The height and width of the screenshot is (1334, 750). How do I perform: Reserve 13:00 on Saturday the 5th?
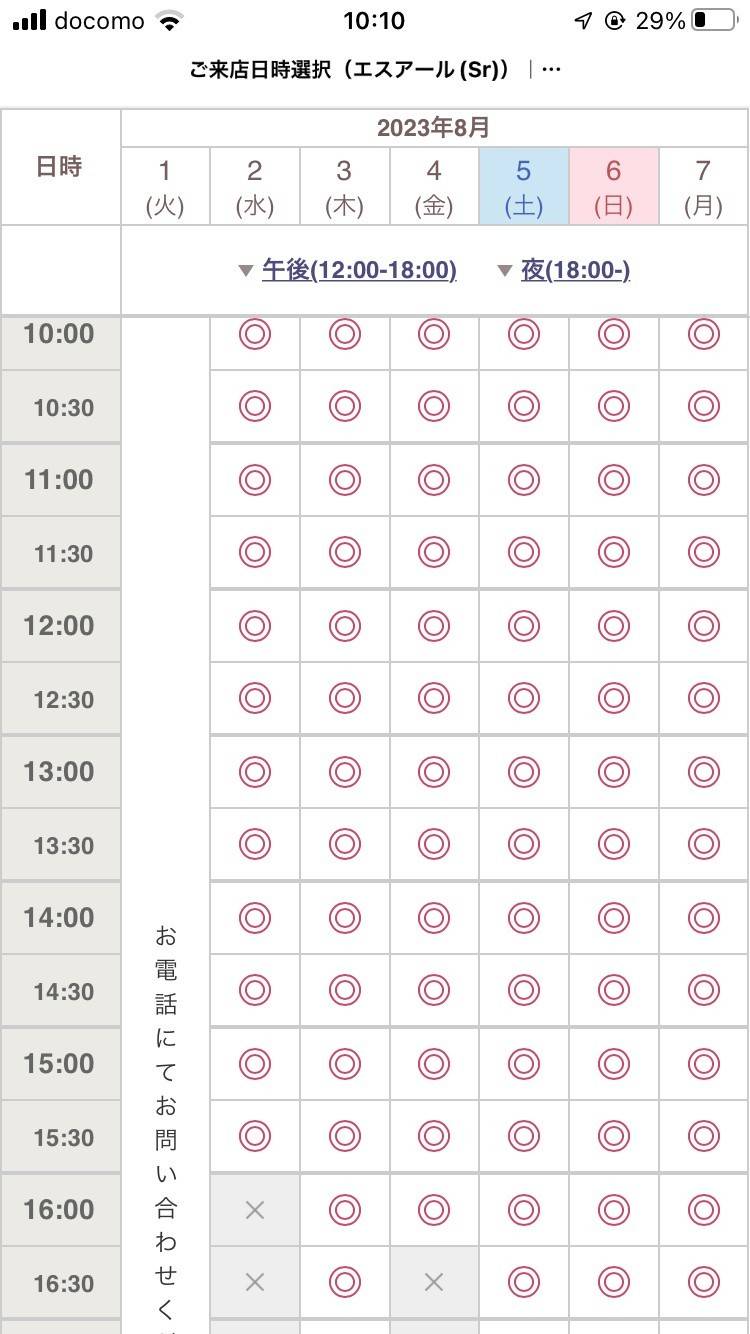[x=524, y=771]
